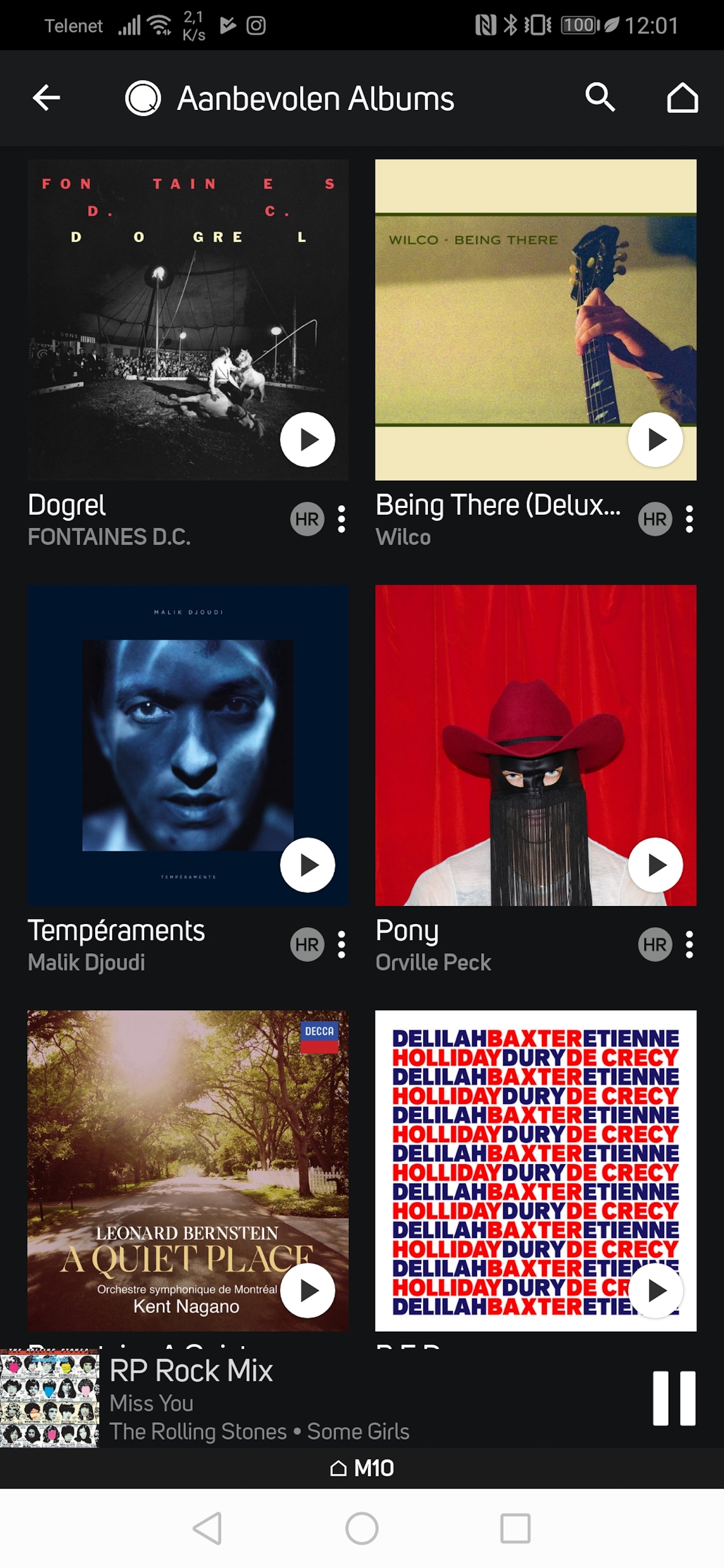The image size is (724, 1568).
Task: Open the Being There overflow menu
Action: click(689, 519)
